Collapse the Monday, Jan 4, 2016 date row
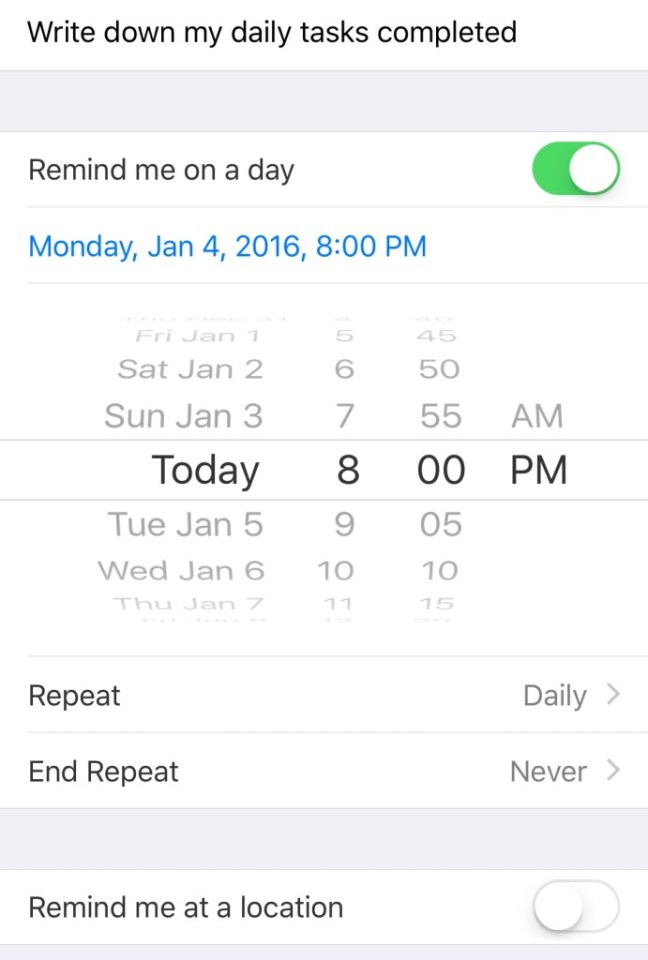 tap(228, 246)
